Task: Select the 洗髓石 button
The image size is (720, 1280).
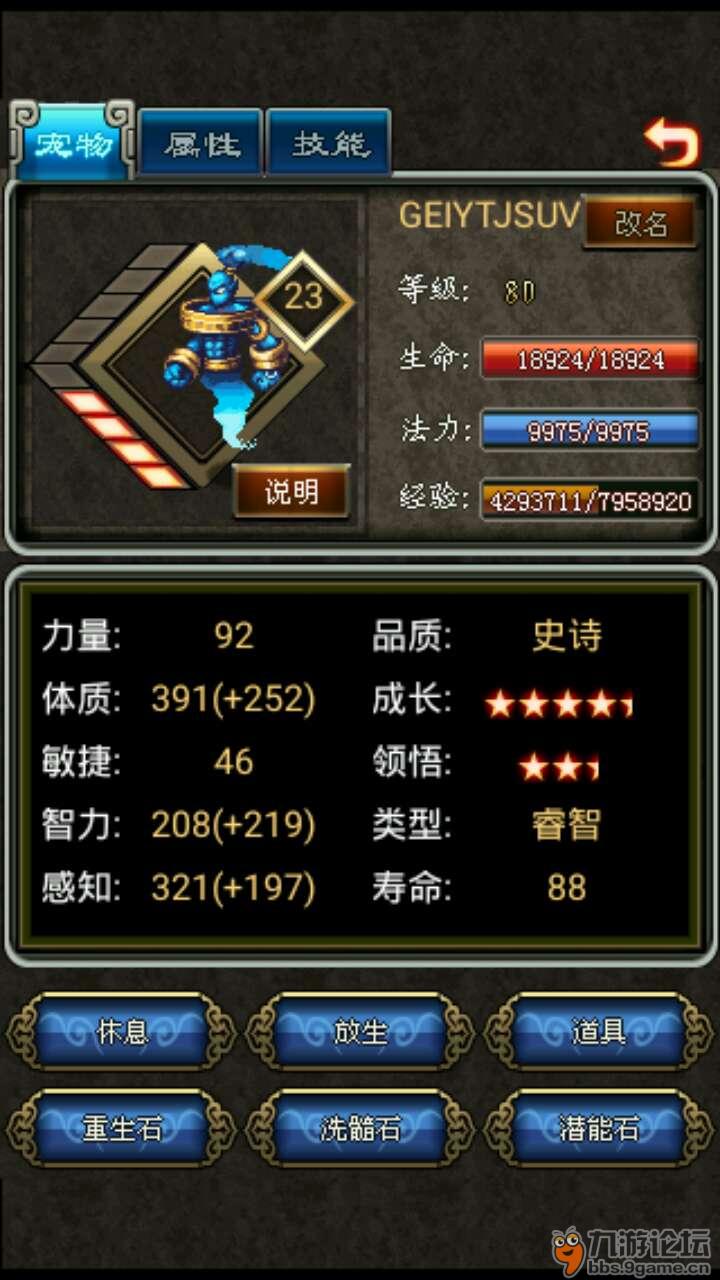Action: pos(360,1128)
